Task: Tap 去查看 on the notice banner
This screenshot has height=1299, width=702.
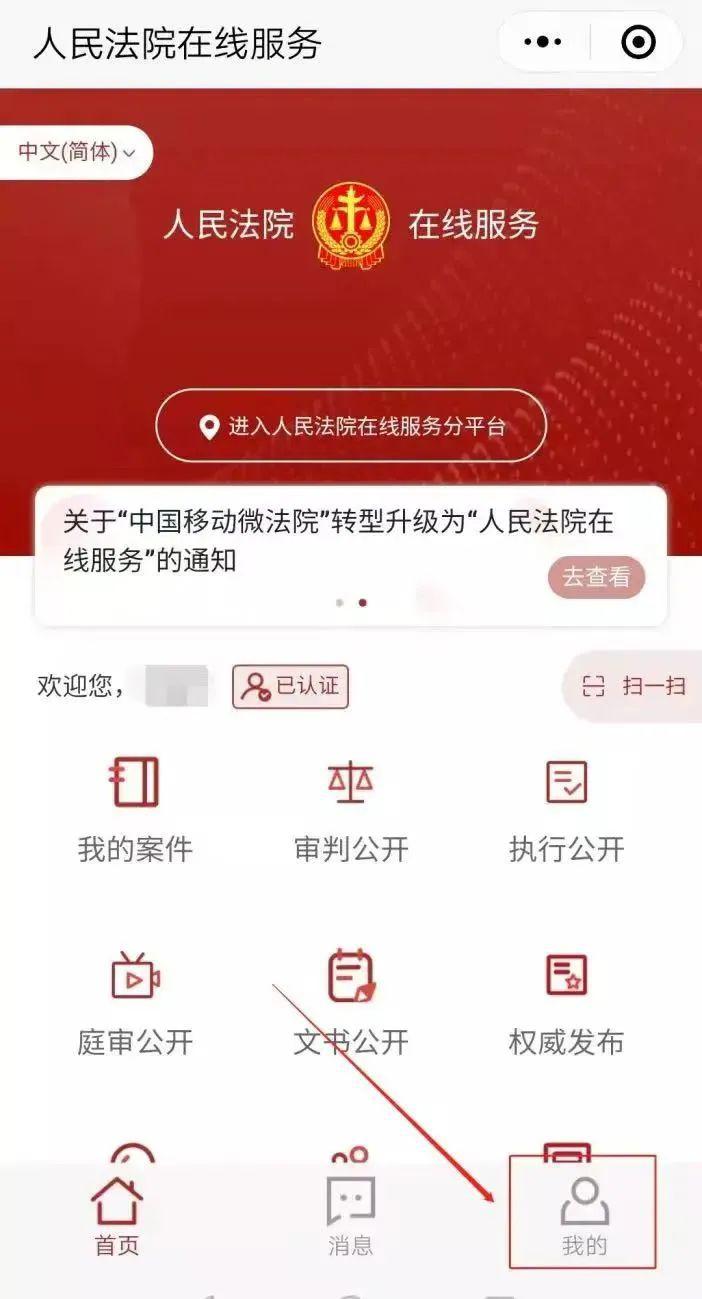Action: pos(596,577)
